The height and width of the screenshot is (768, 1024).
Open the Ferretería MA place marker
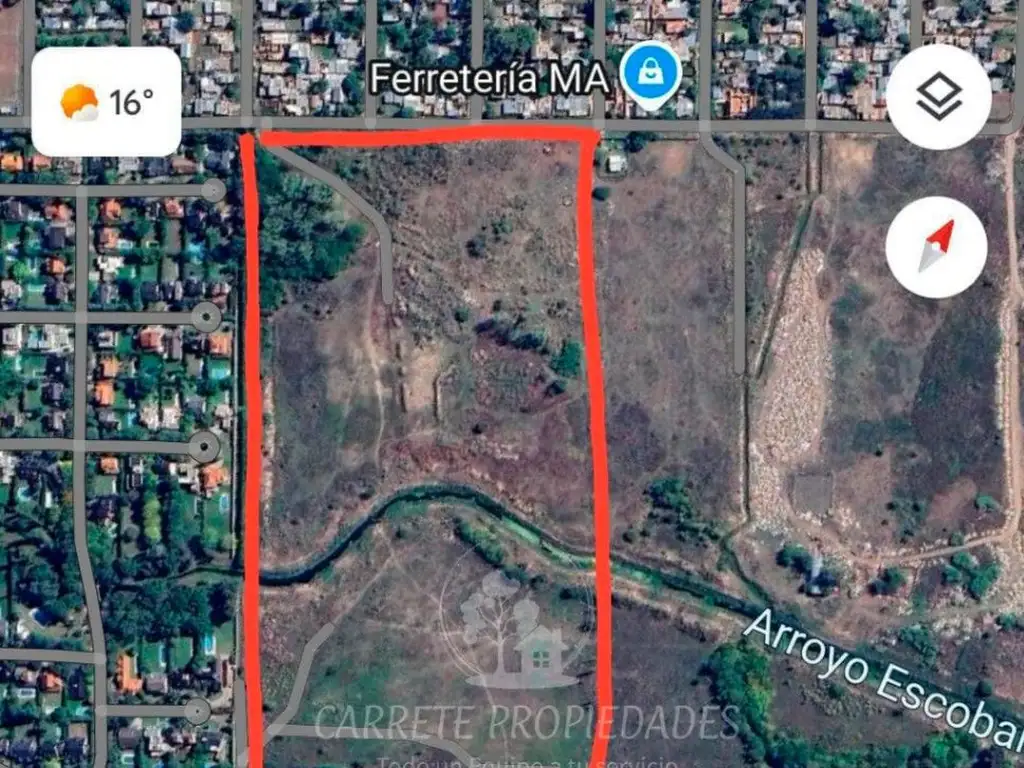[651, 76]
